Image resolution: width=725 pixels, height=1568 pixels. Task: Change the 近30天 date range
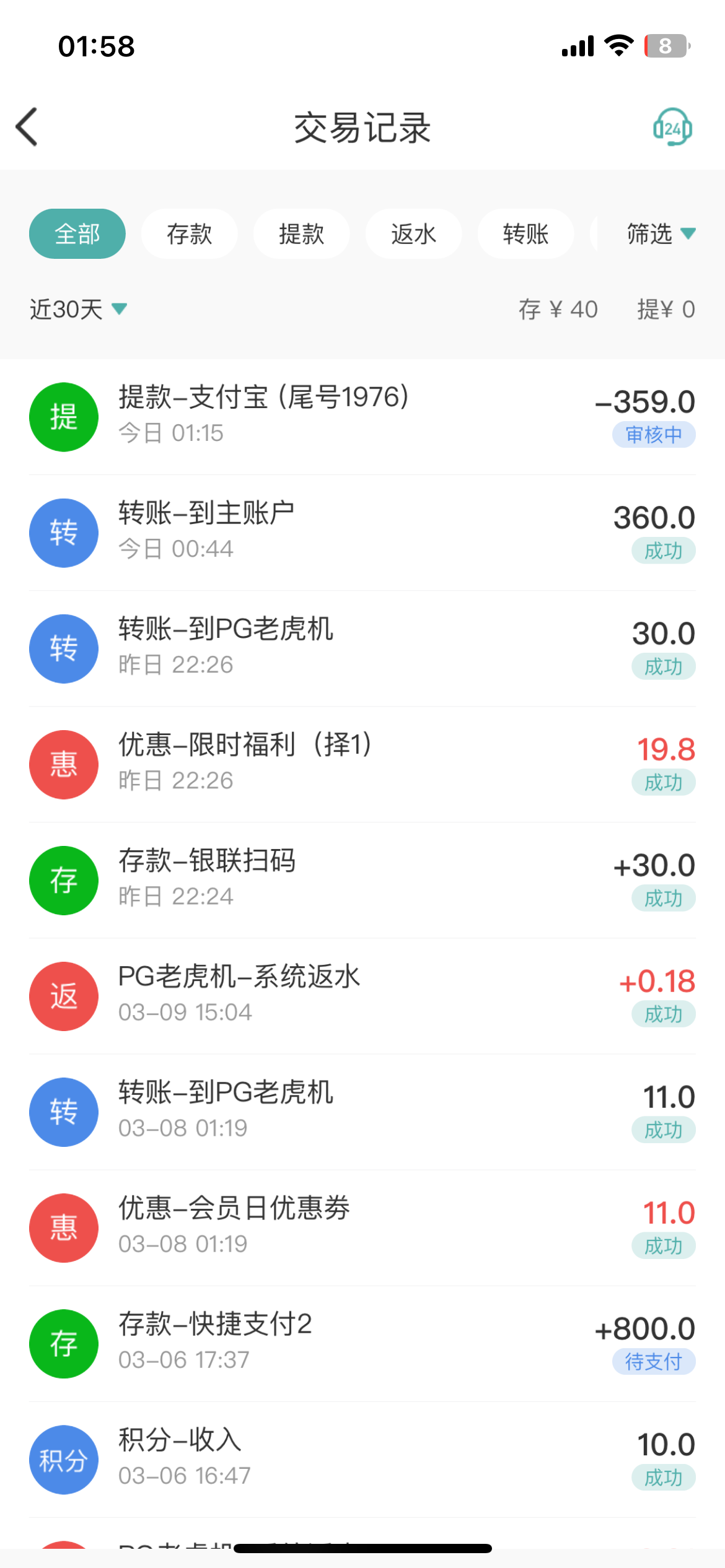coord(78,309)
